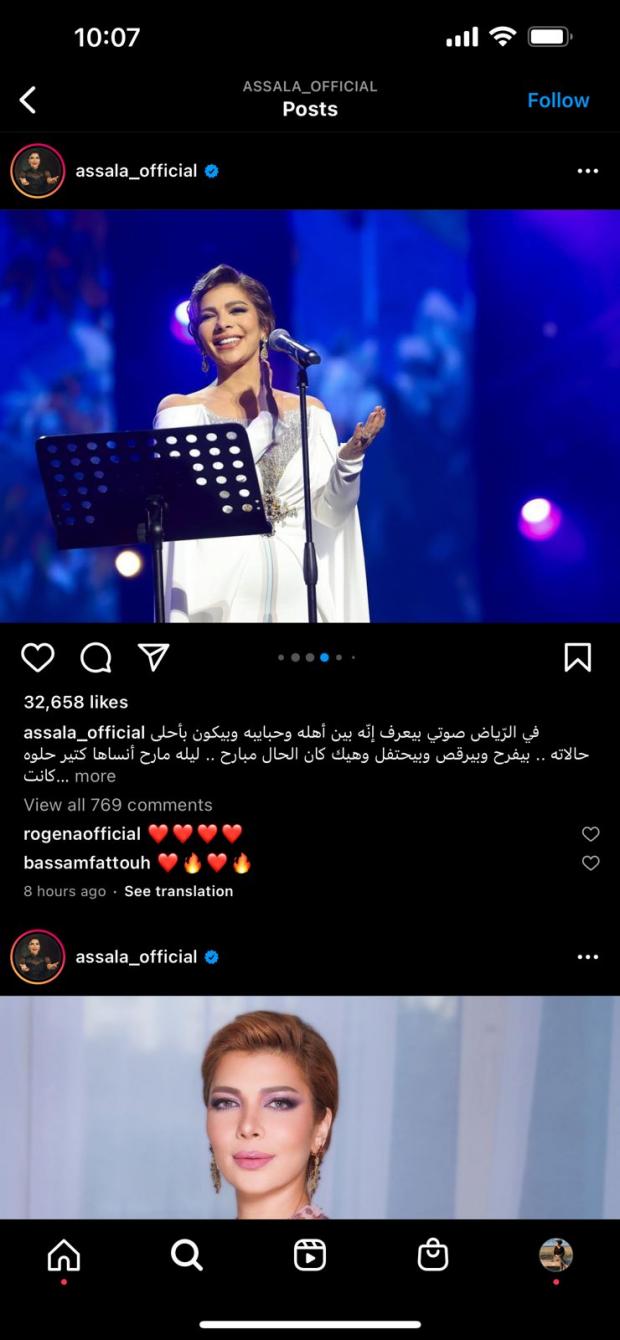Viewport: 620px width, 1340px height.
Task: View all 769 comments
Action: coord(118,805)
